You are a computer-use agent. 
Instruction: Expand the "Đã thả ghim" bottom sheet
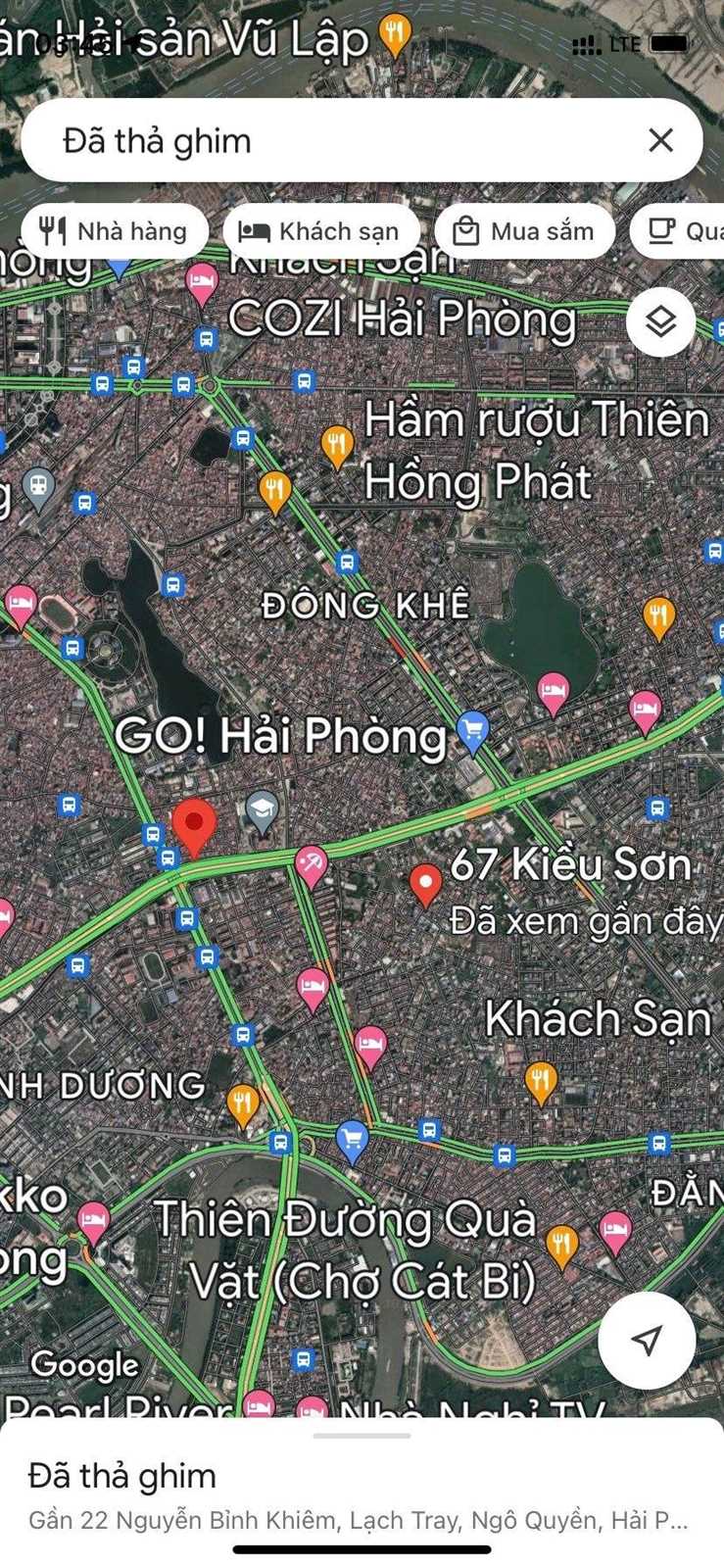click(362, 1436)
